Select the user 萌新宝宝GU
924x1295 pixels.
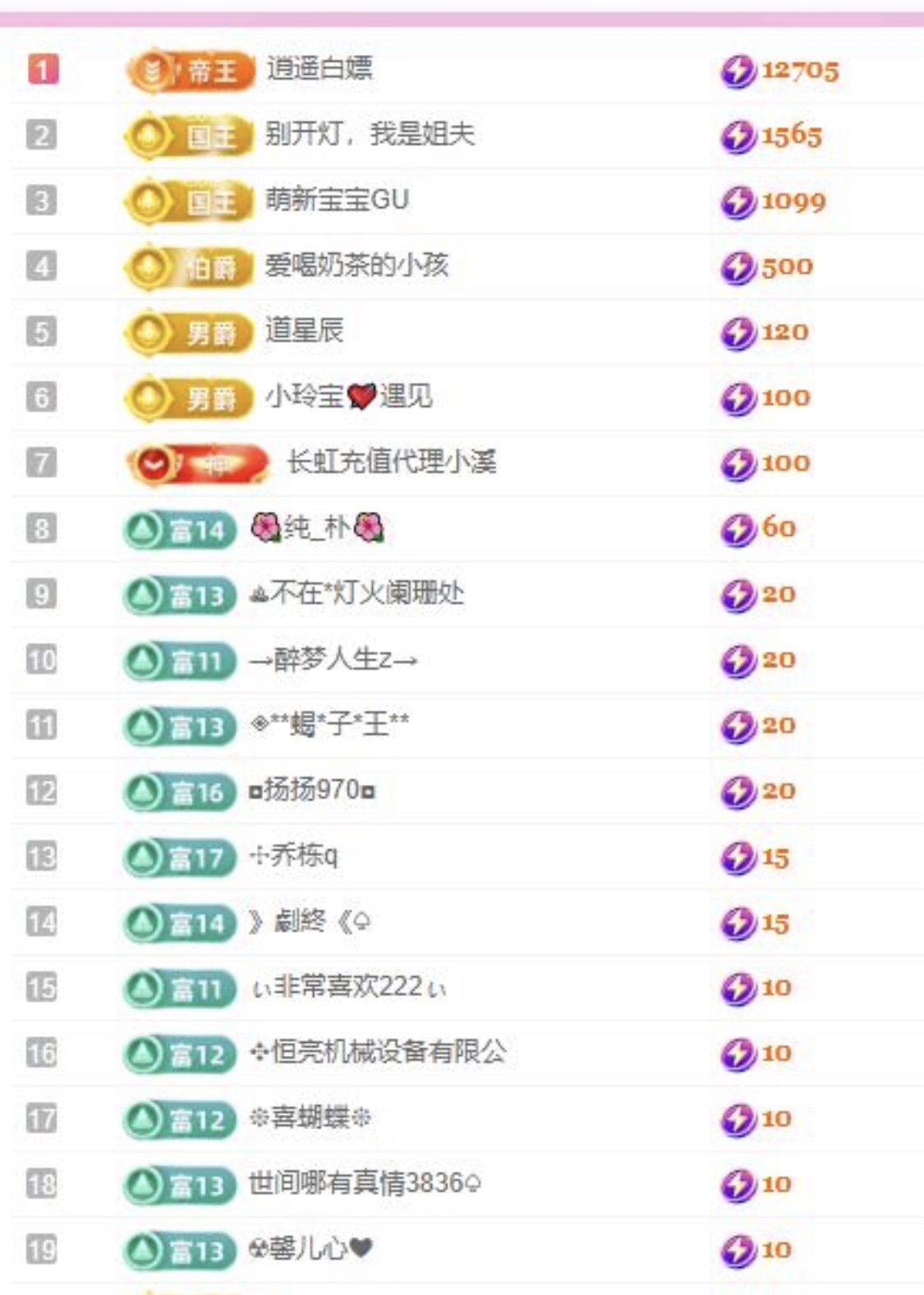click(337, 200)
